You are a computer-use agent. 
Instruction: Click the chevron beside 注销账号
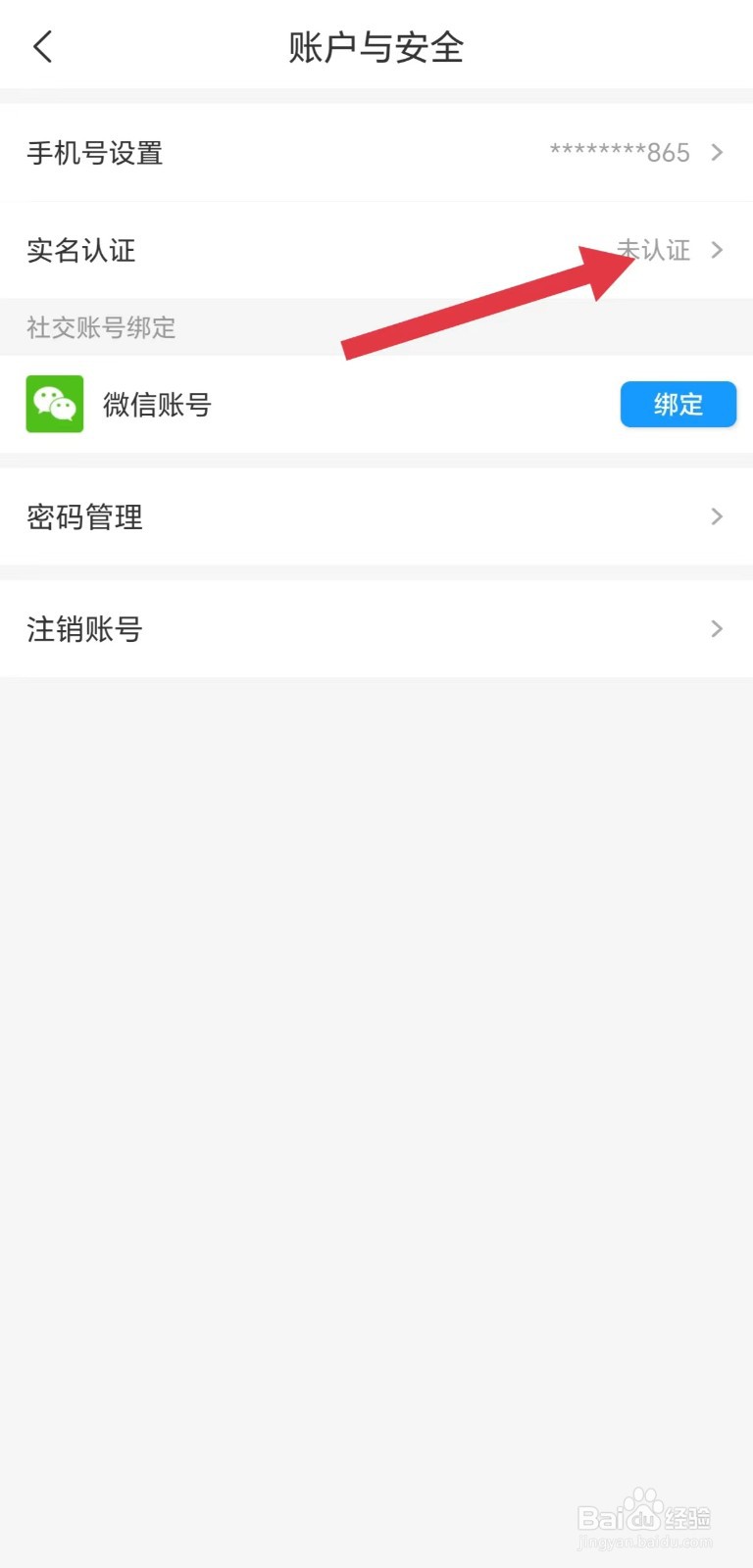coord(717,629)
